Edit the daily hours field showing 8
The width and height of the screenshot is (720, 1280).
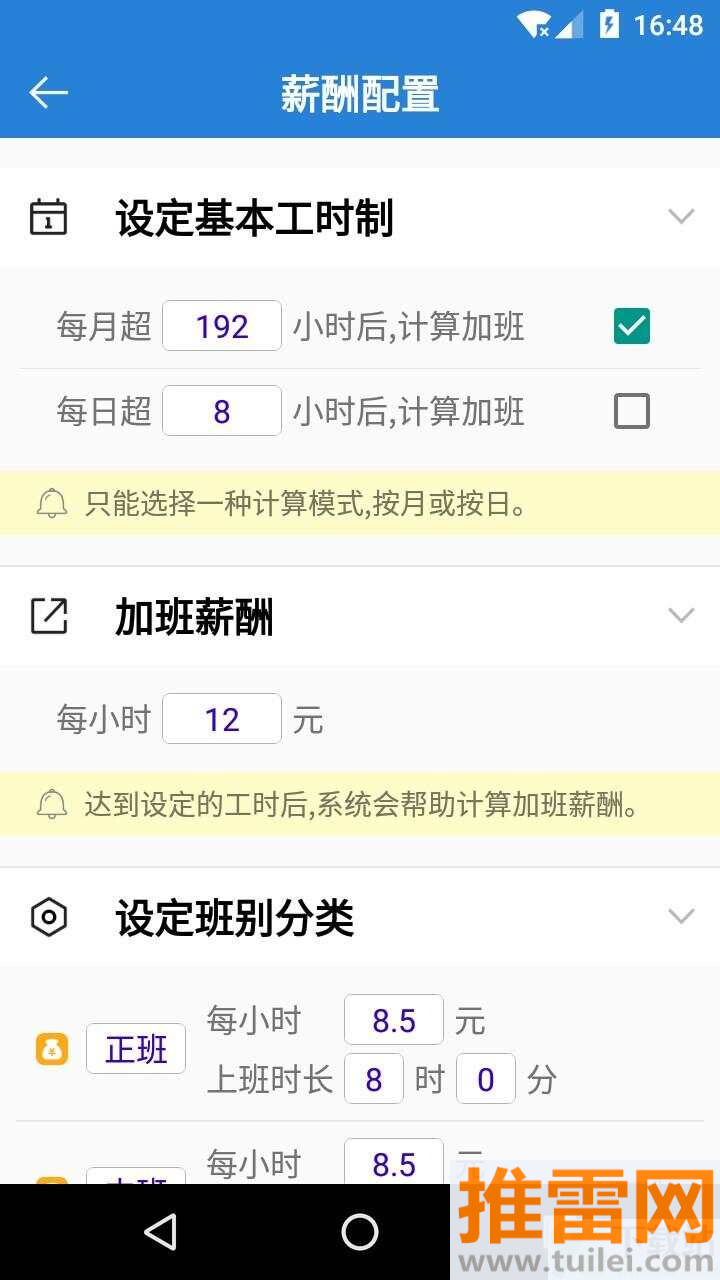(222, 411)
